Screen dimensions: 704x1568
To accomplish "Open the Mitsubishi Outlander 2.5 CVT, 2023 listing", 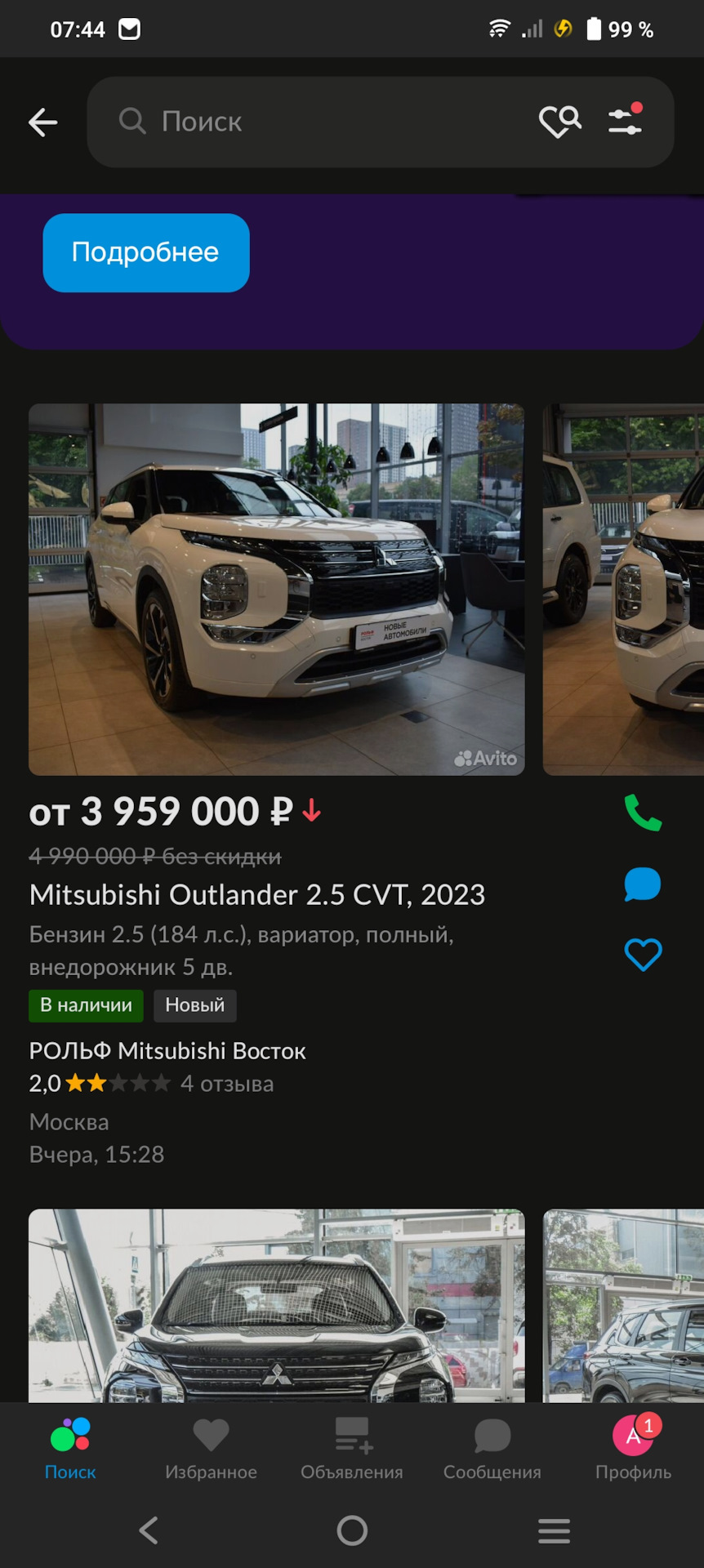I will (257, 895).
